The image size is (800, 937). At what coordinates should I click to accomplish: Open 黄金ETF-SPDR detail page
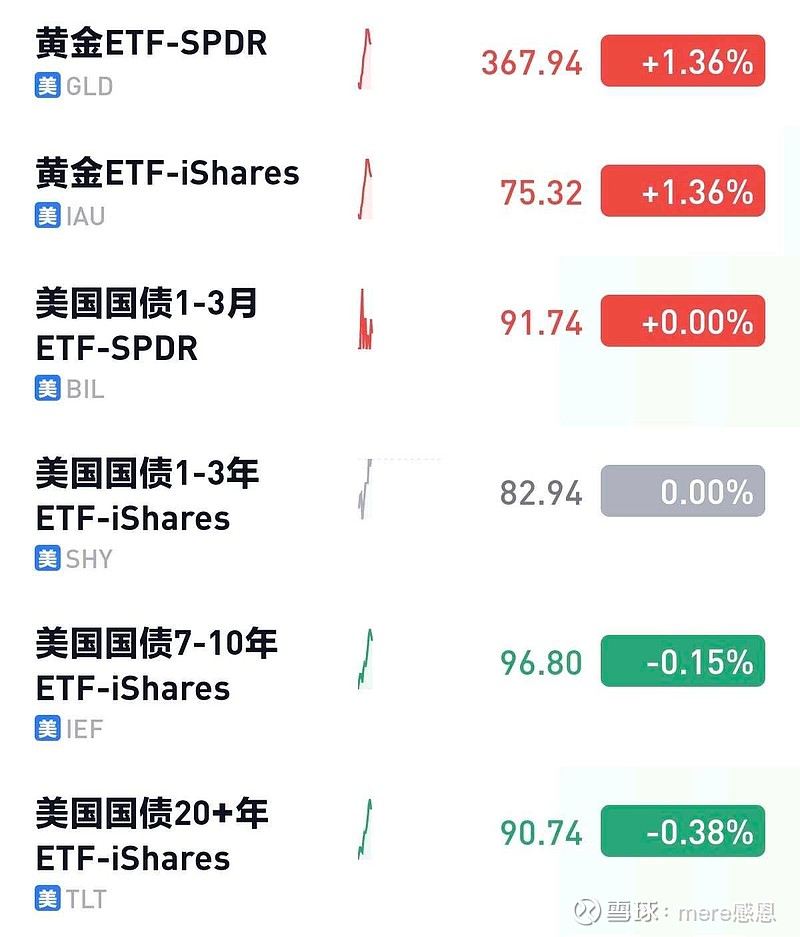(148, 45)
